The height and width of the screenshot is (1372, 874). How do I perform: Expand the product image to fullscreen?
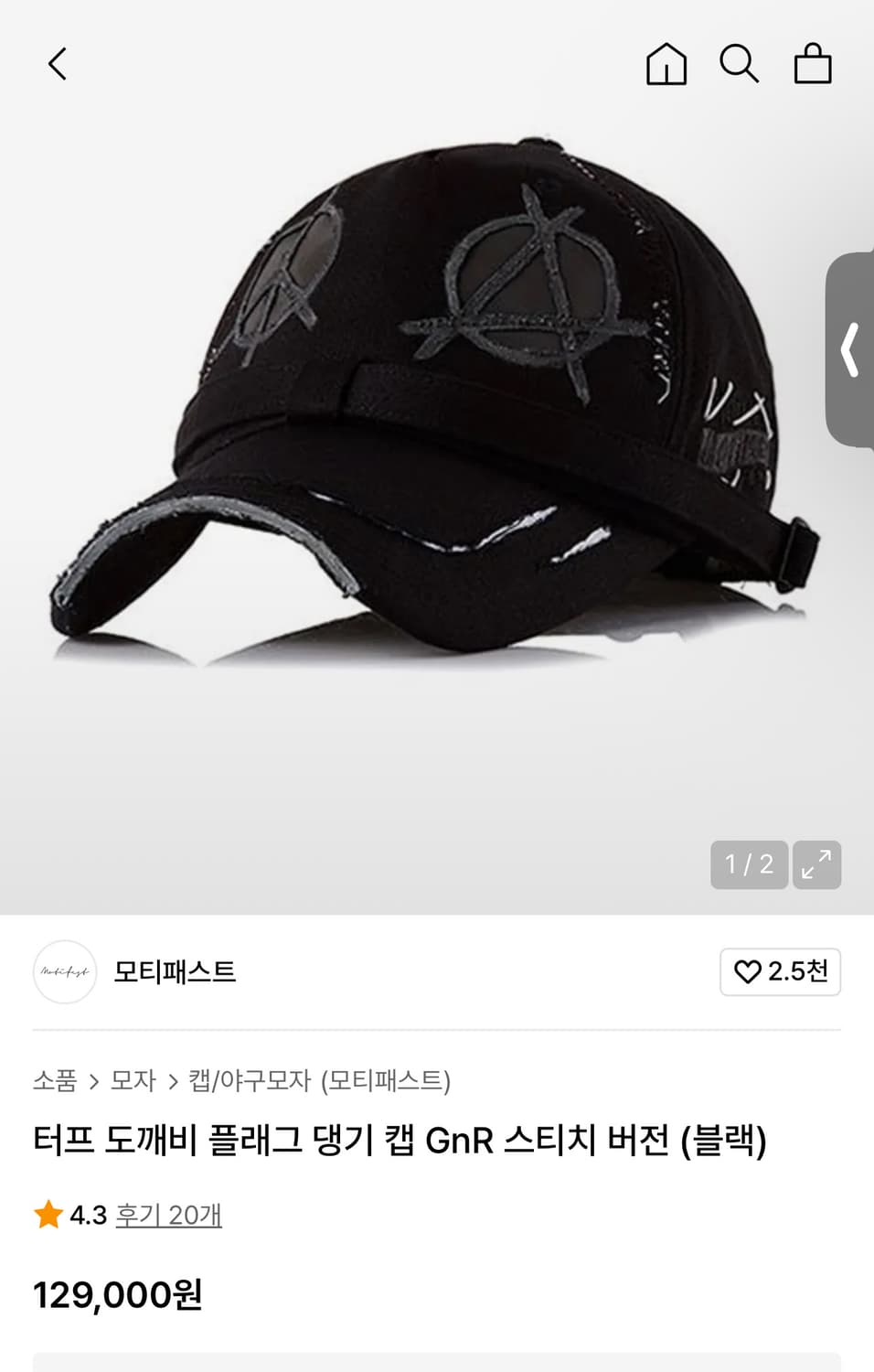click(x=816, y=864)
